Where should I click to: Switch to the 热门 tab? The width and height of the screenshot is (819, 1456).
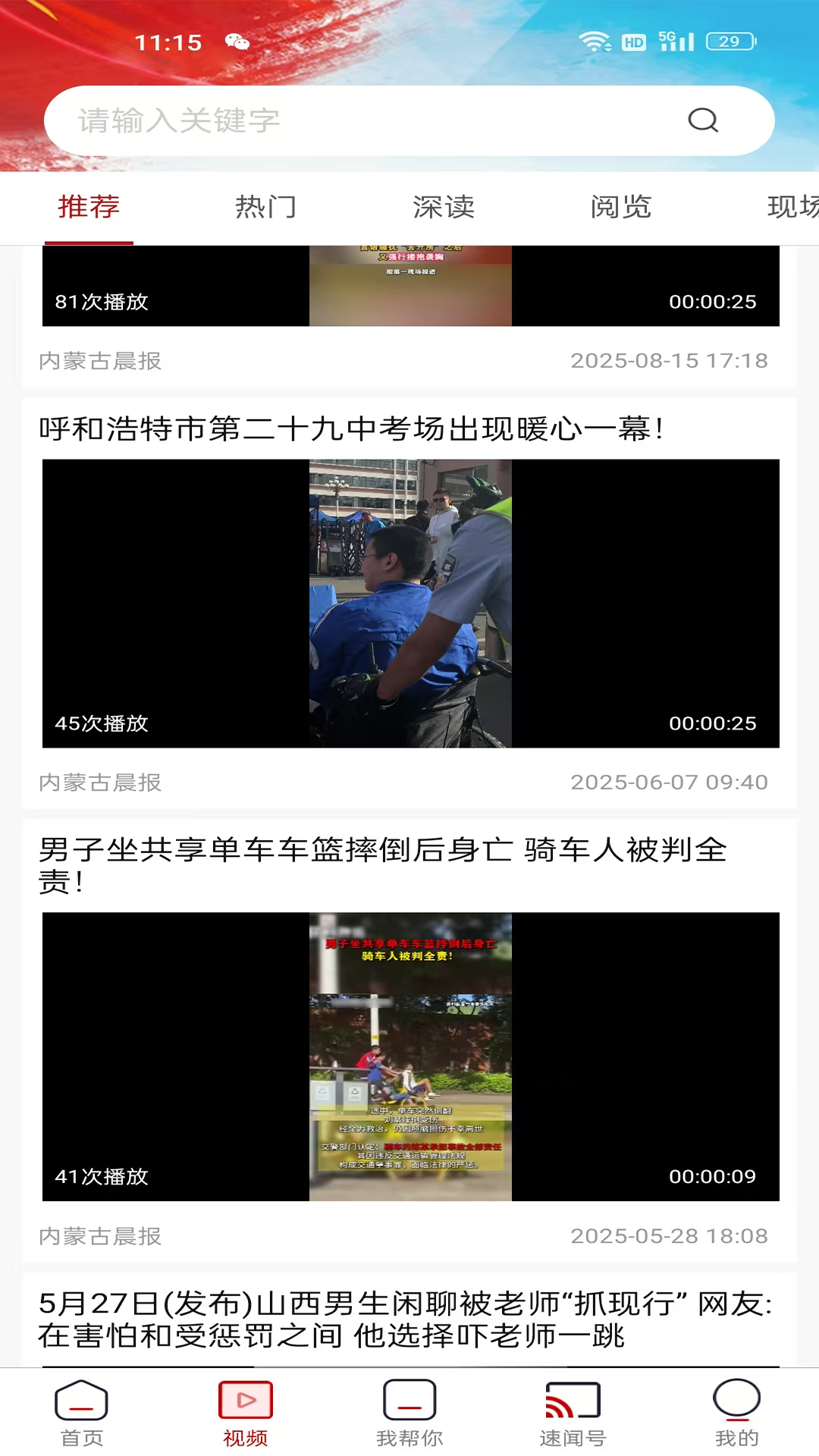pos(266,207)
